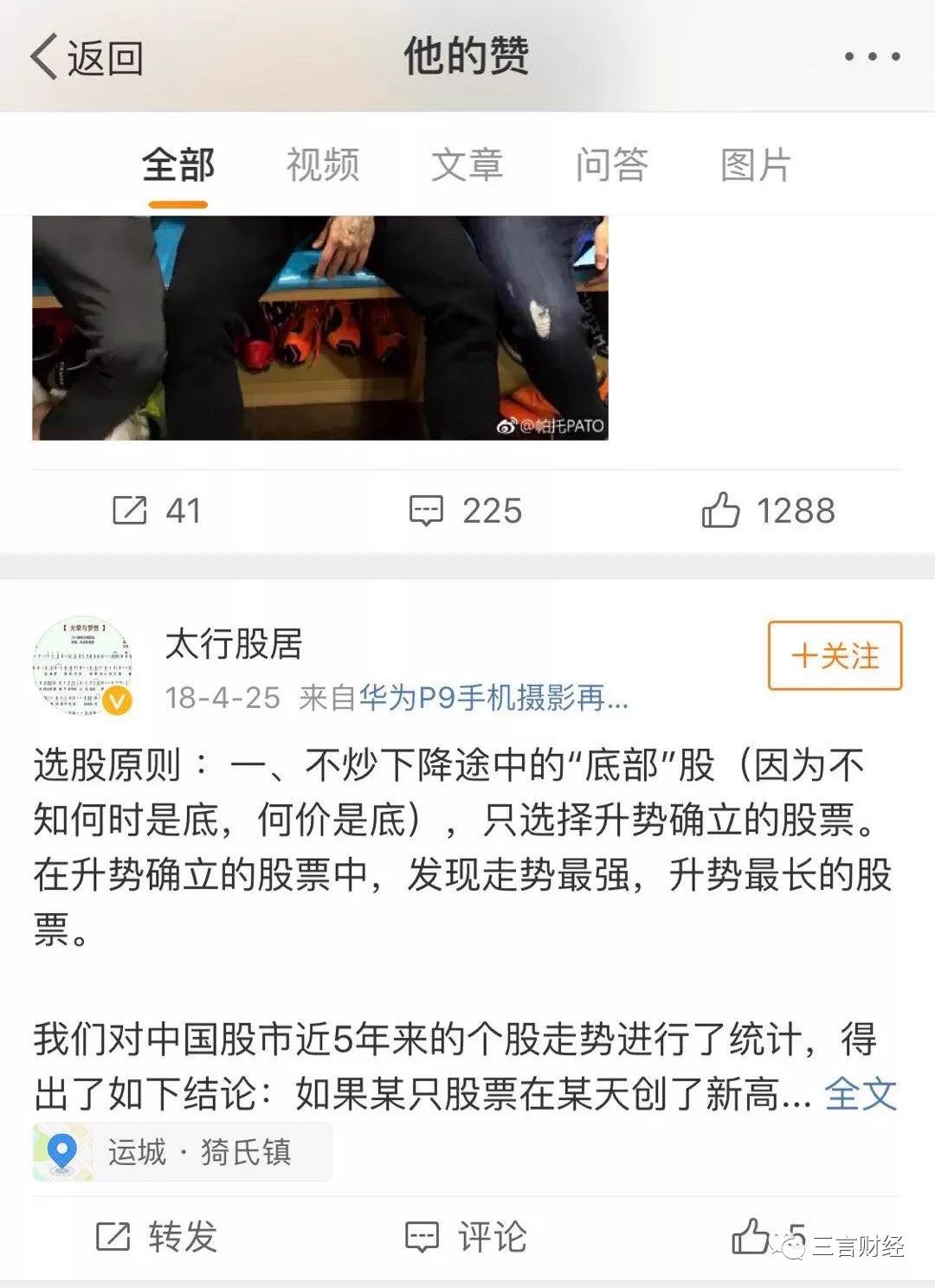Open comments via the 225 comment icon

[x=429, y=511]
